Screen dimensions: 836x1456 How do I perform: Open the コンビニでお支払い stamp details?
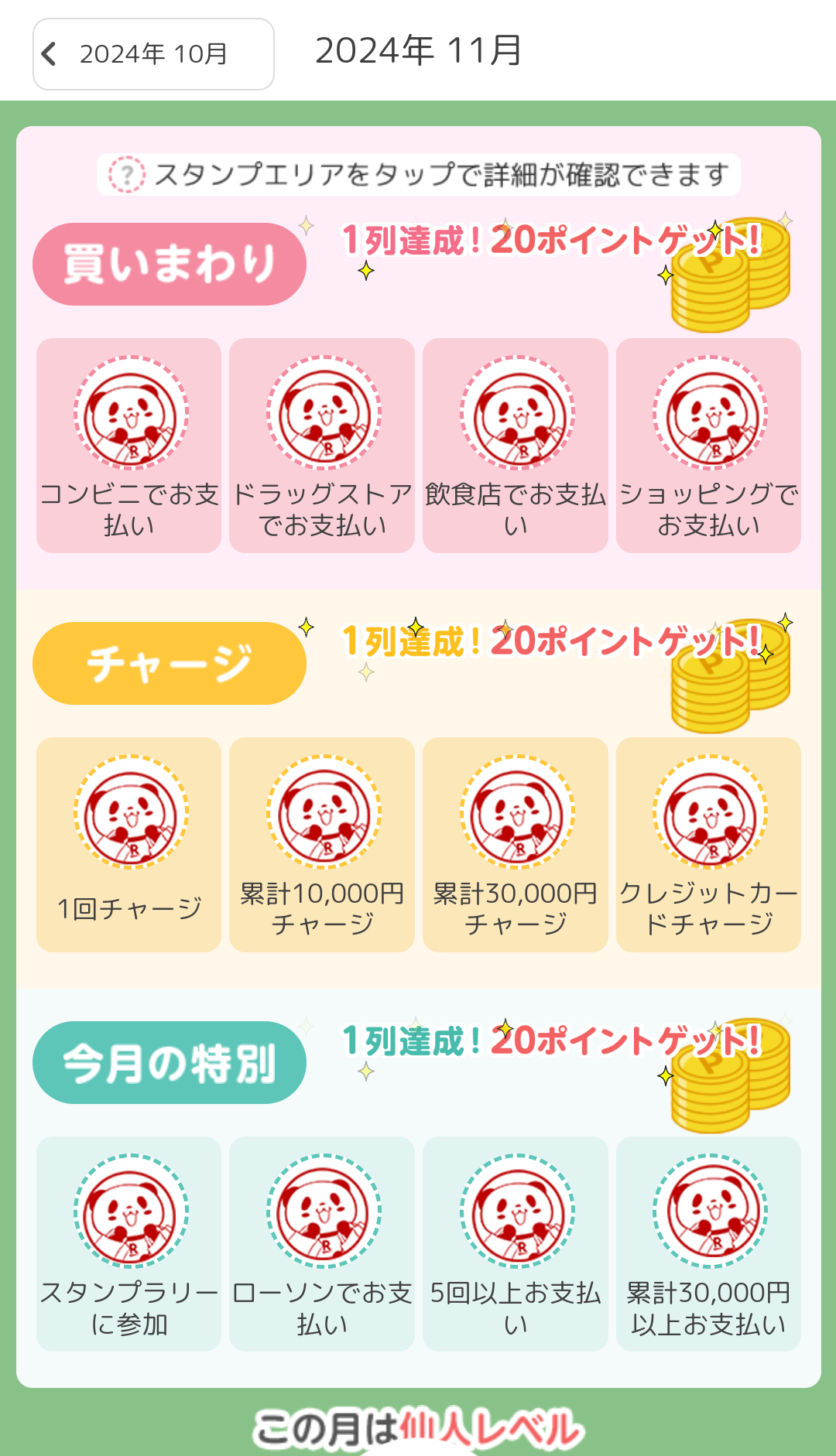129,445
